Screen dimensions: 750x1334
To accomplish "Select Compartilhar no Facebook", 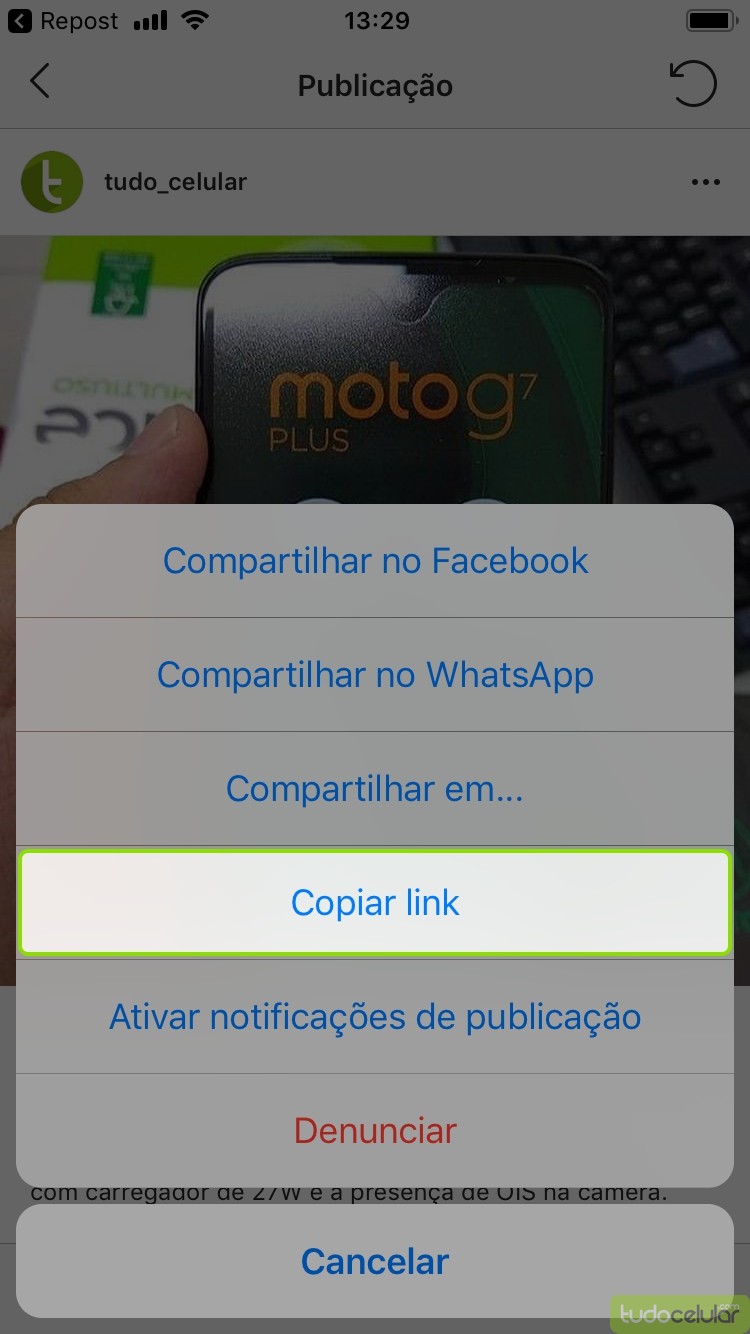I will point(375,561).
